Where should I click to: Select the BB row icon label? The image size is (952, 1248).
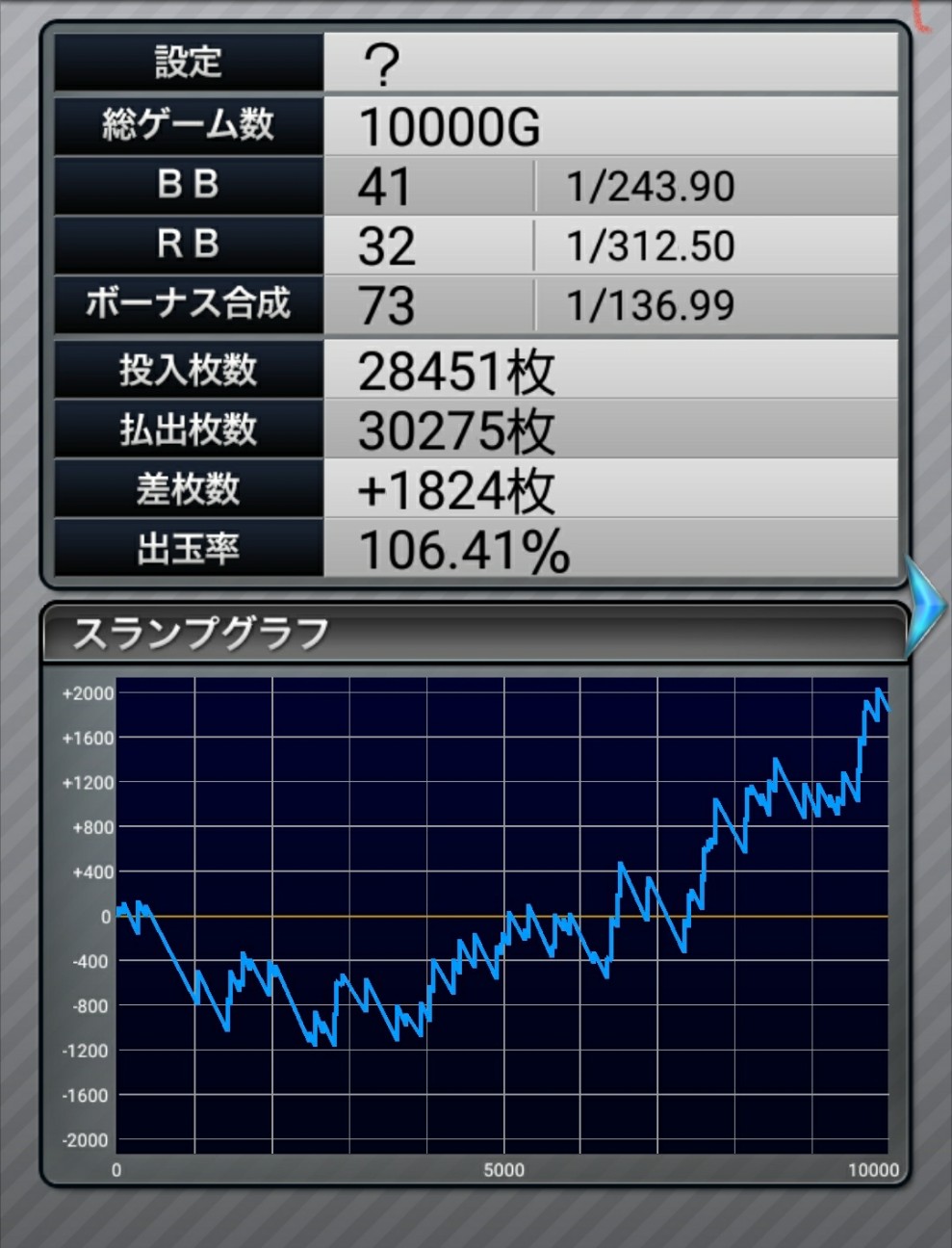(189, 186)
